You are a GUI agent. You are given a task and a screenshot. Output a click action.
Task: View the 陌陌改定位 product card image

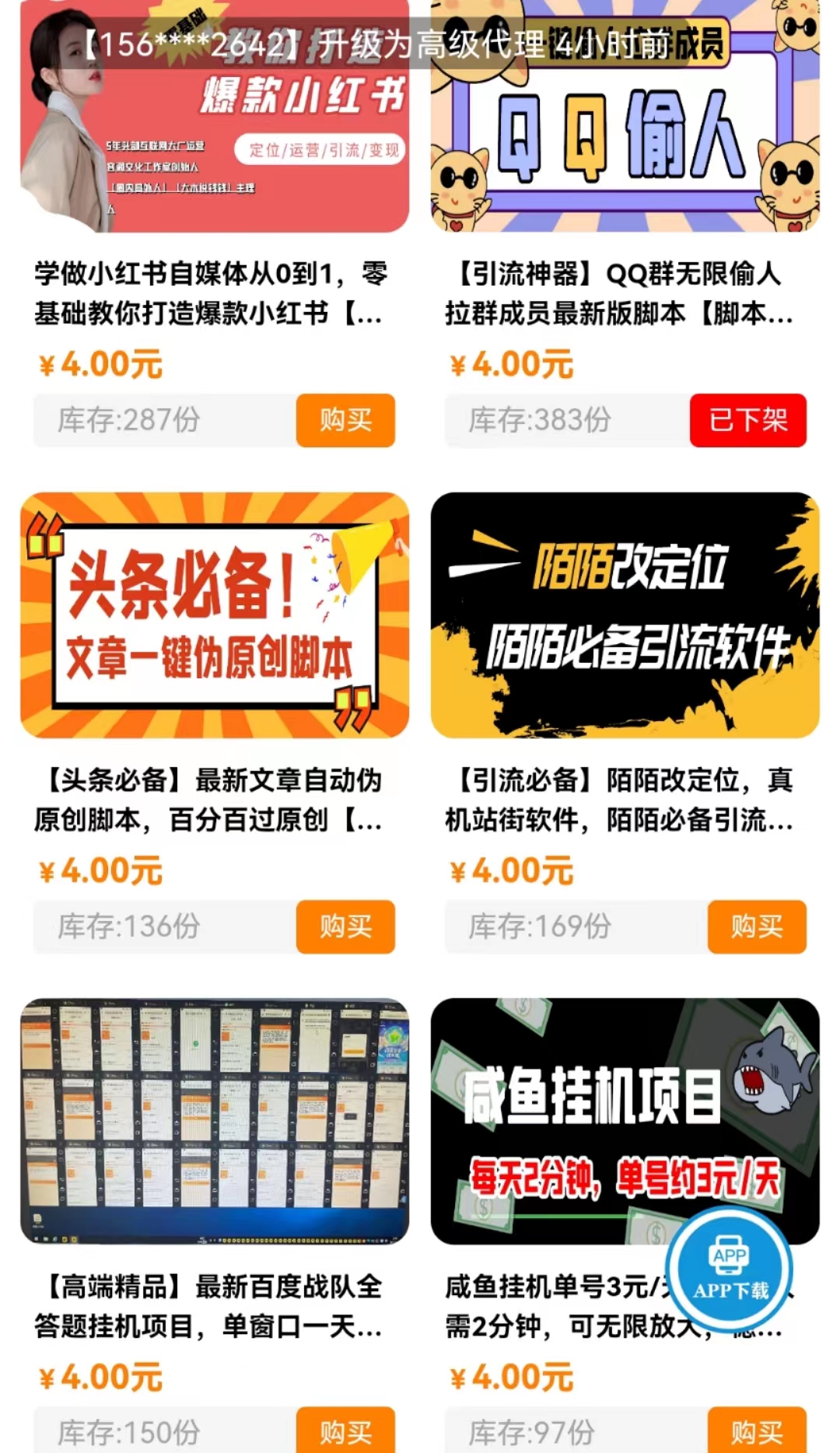click(625, 614)
